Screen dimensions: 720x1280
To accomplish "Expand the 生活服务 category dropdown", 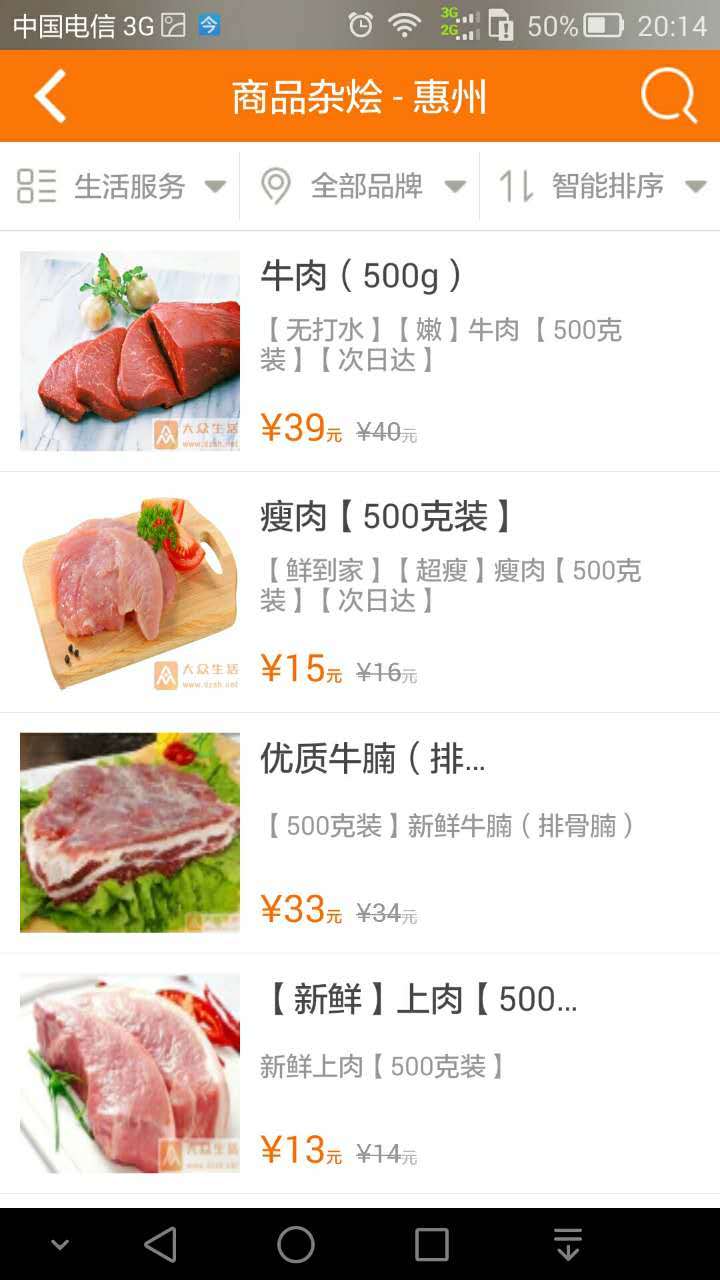I will tap(122, 186).
